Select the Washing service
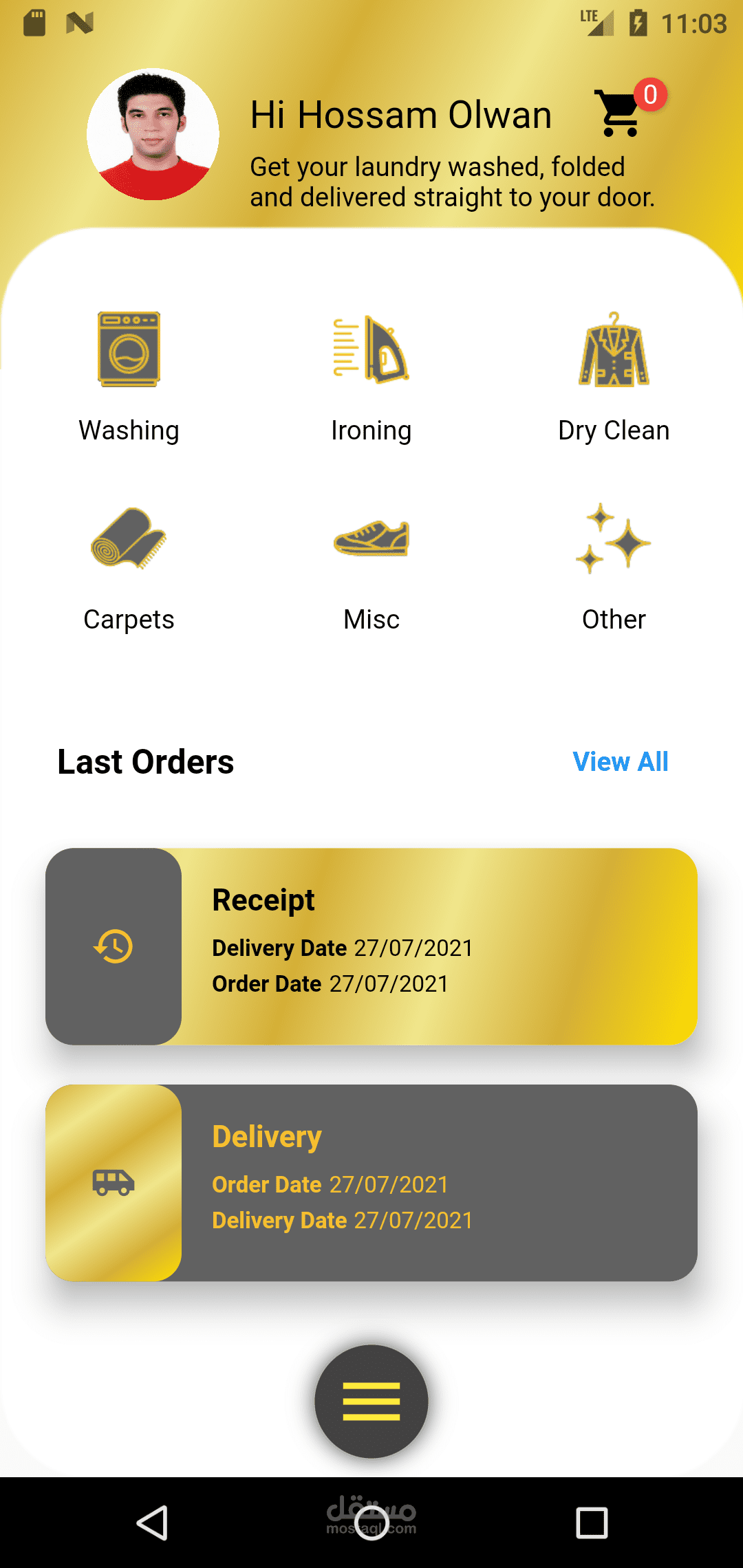 click(129, 376)
